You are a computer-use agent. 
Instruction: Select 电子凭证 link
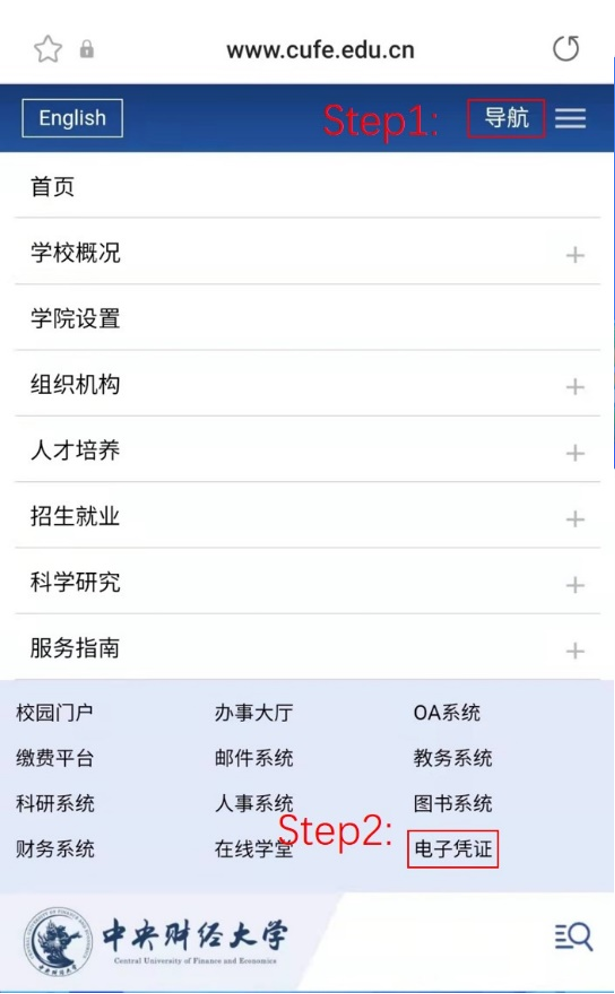click(x=453, y=849)
